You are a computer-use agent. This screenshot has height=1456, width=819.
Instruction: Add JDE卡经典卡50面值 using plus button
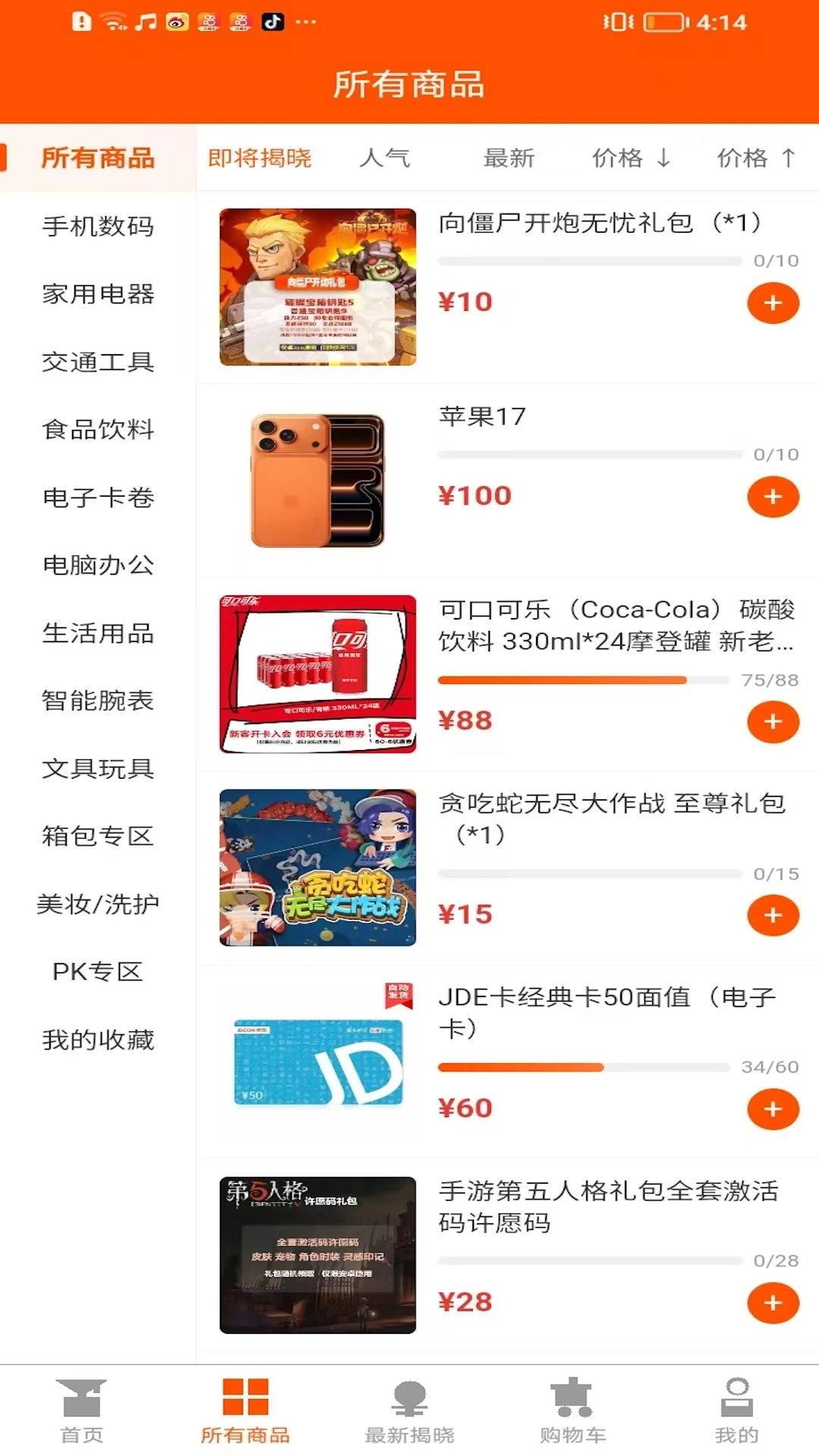[x=773, y=1109]
